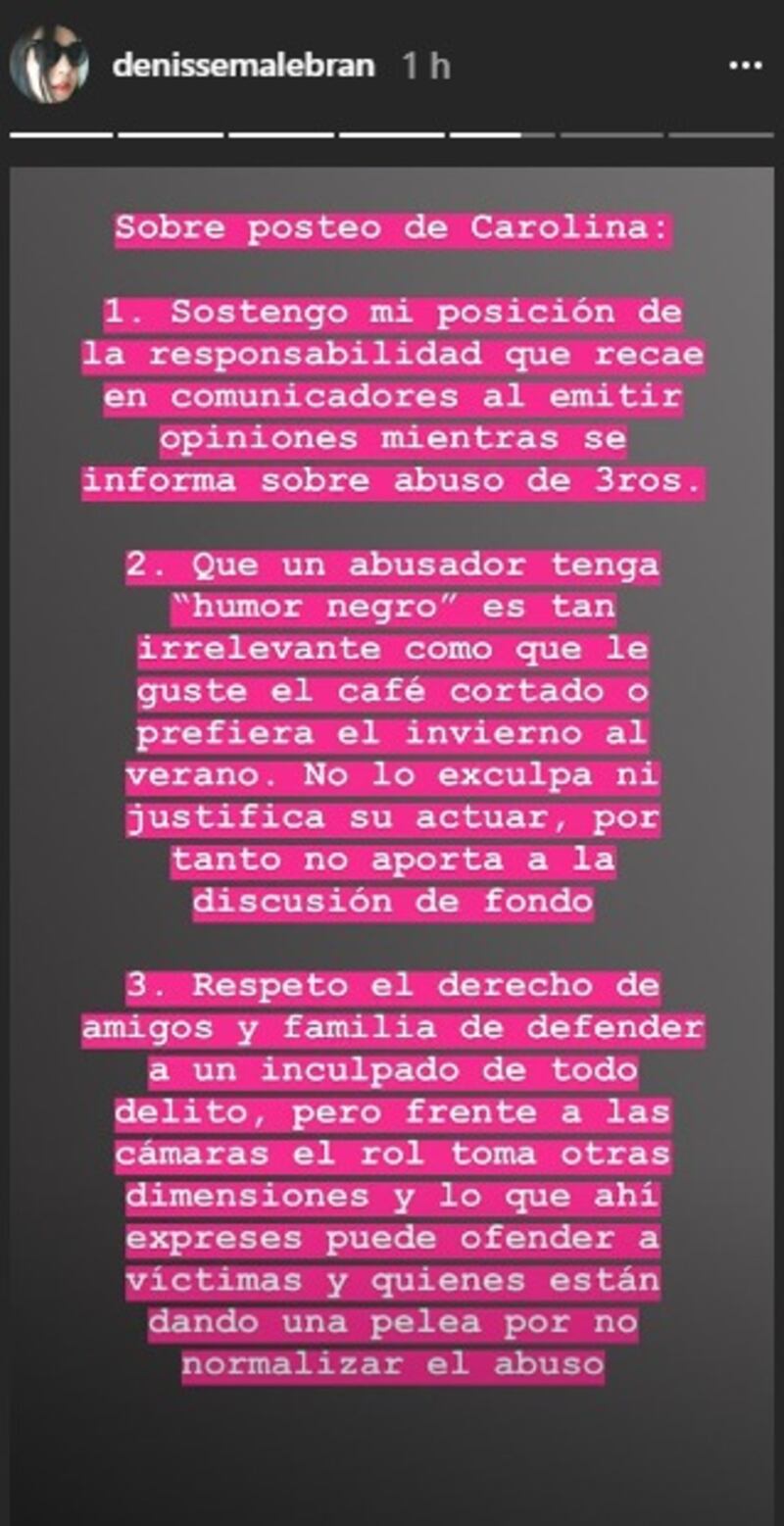Open the three-dot overflow menu

(x=745, y=67)
